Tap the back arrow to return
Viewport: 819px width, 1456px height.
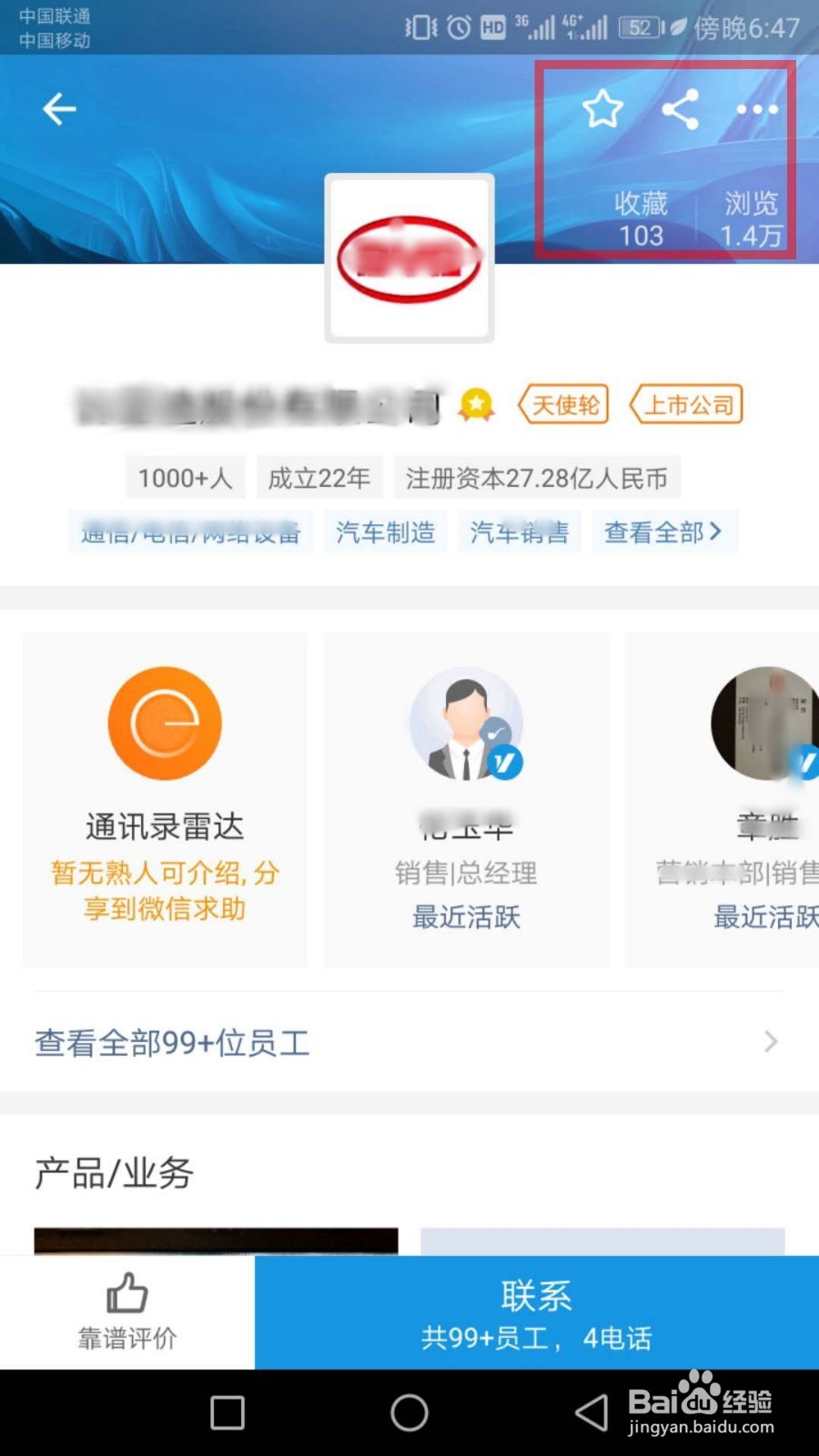click(x=58, y=108)
